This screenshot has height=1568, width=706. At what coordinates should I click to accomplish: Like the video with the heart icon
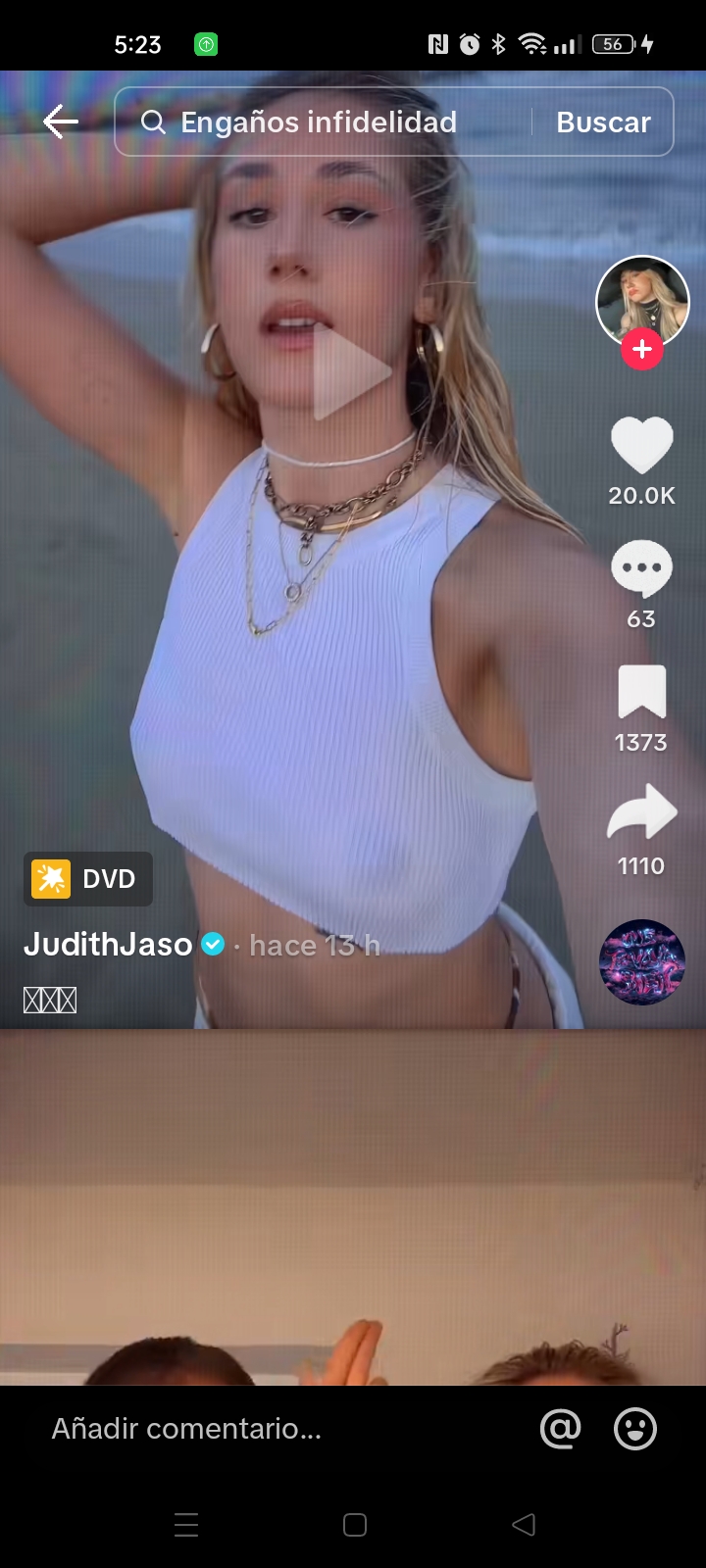click(642, 445)
